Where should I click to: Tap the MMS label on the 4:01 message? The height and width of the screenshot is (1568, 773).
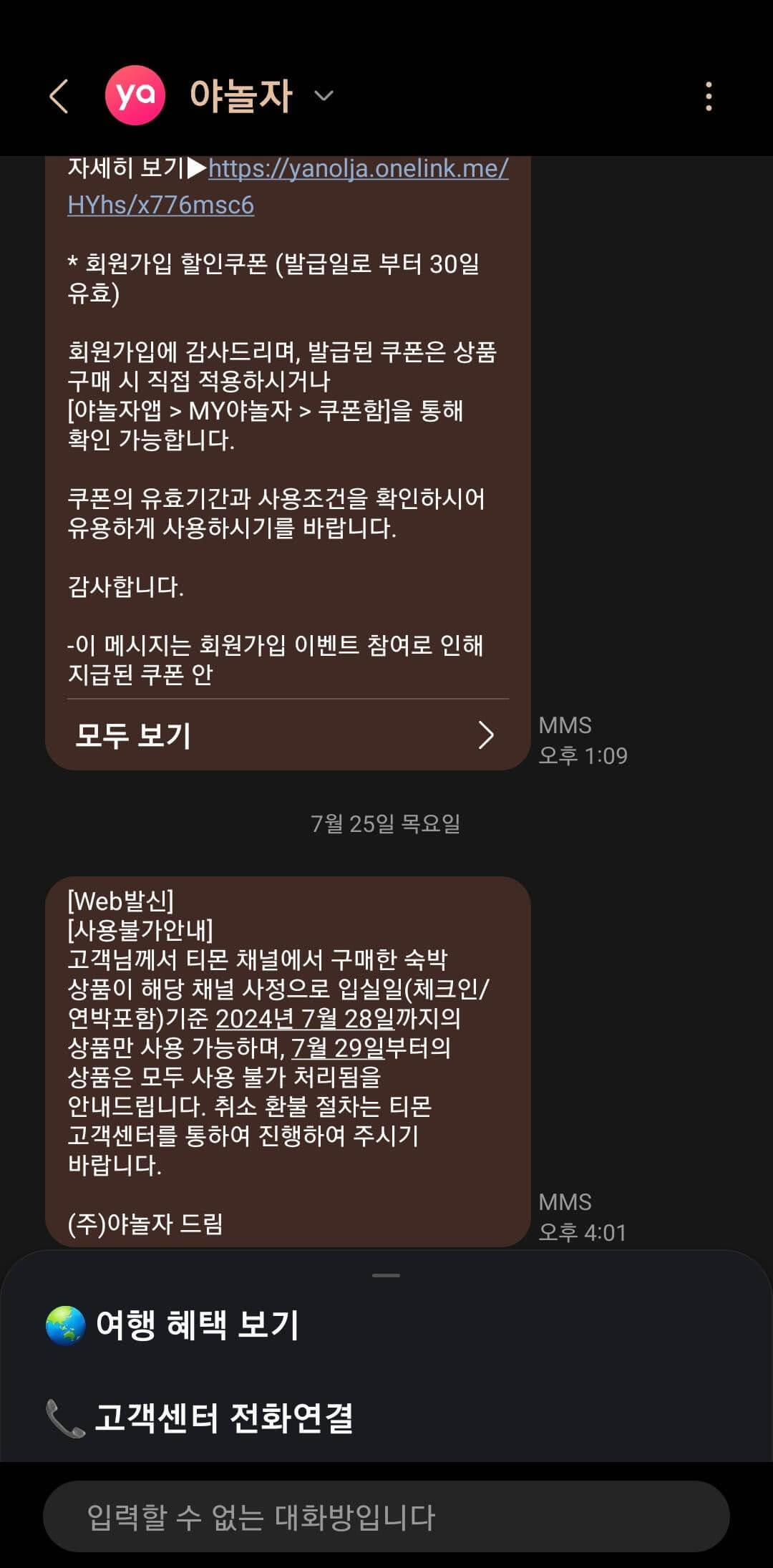point(565,1201)
